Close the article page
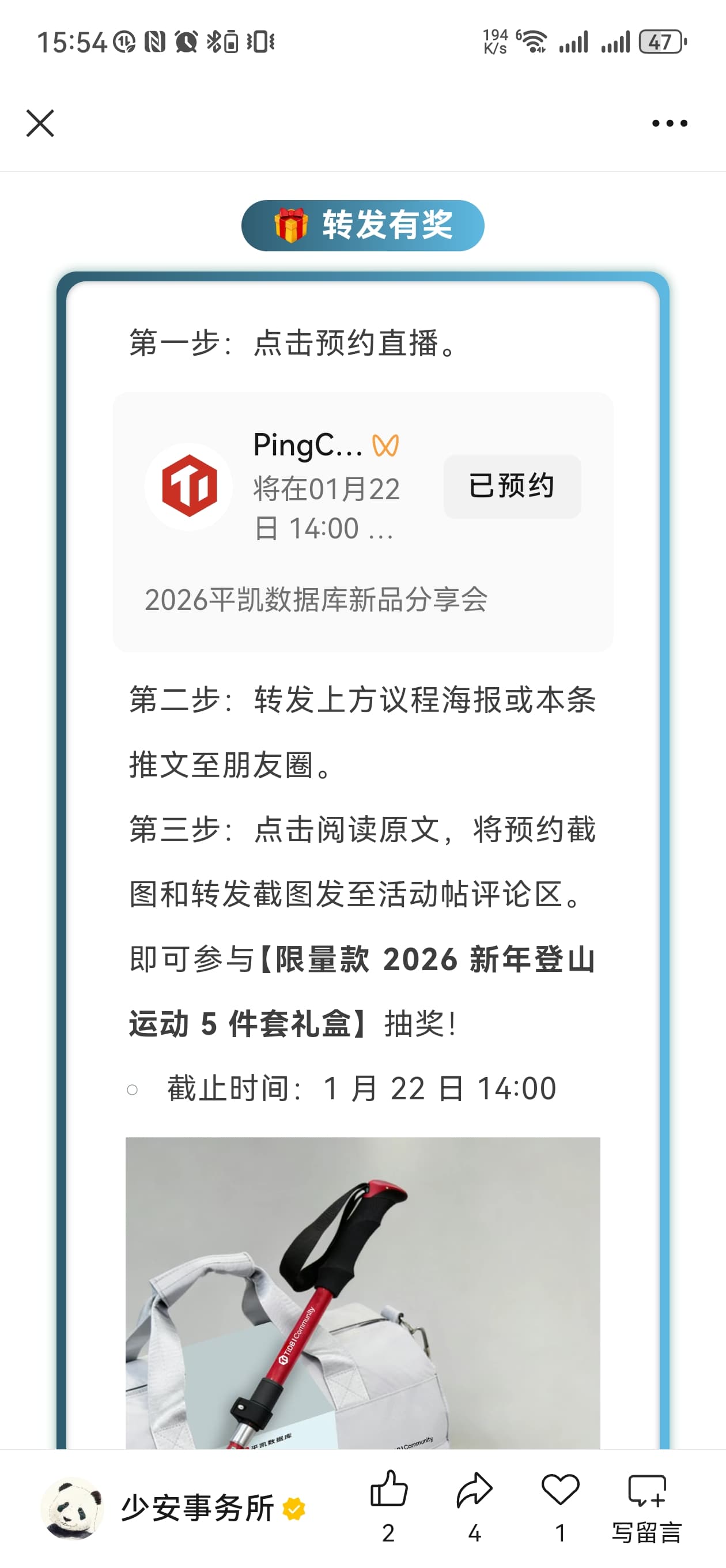The width and height of the screenshot is (726, 1568). click(x=40, y=123)
